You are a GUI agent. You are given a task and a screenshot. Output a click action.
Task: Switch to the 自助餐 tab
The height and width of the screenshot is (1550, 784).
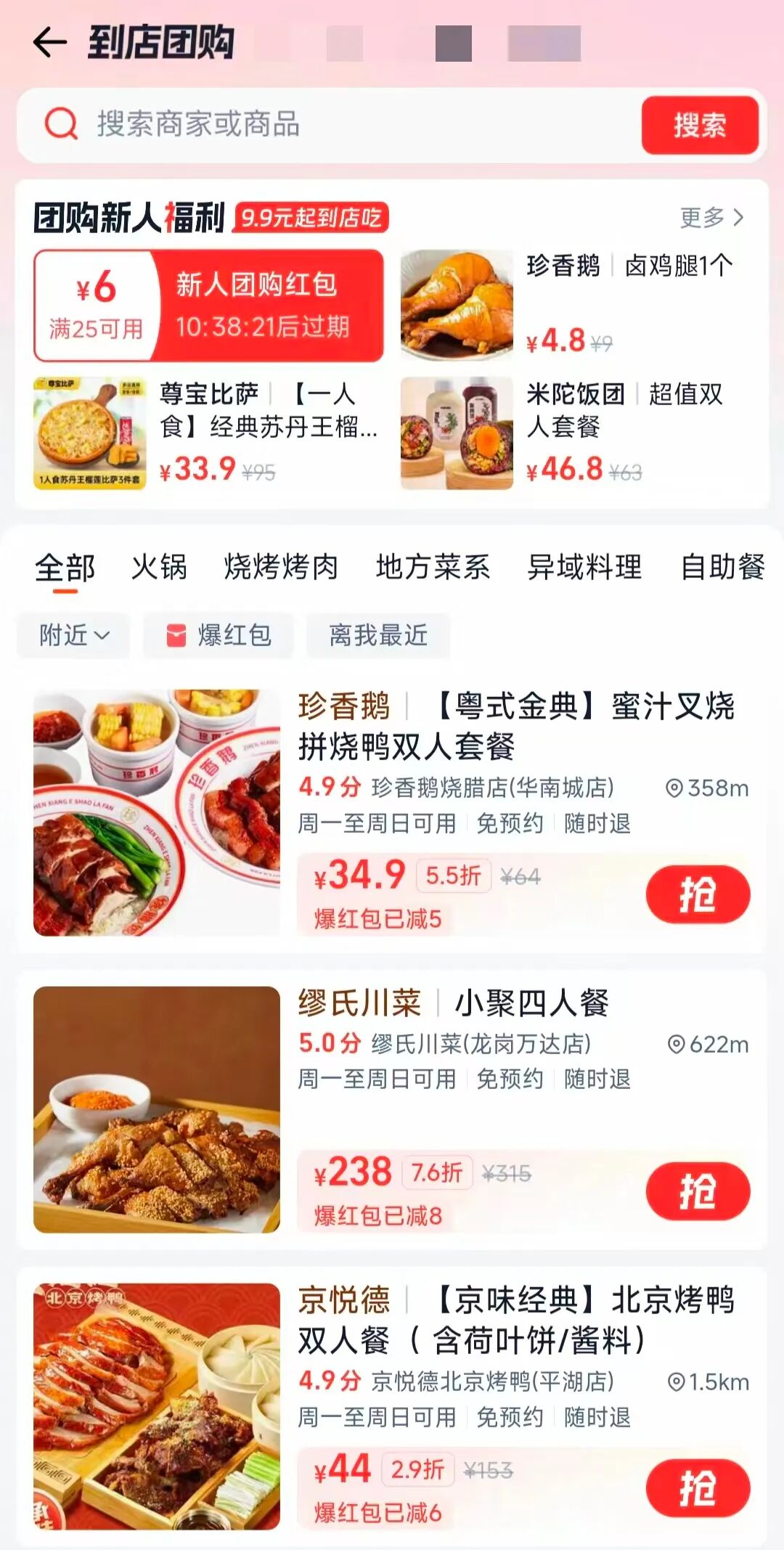(x=722, y=567)
